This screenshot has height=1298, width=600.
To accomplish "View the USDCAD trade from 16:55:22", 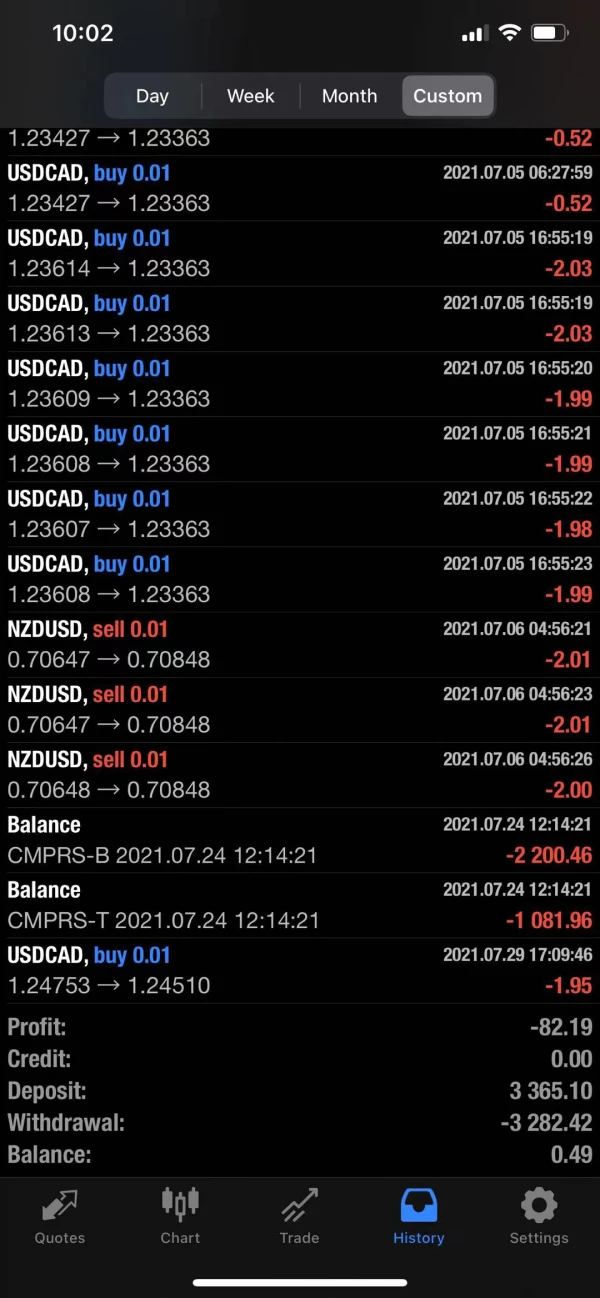I will (300, 514).
